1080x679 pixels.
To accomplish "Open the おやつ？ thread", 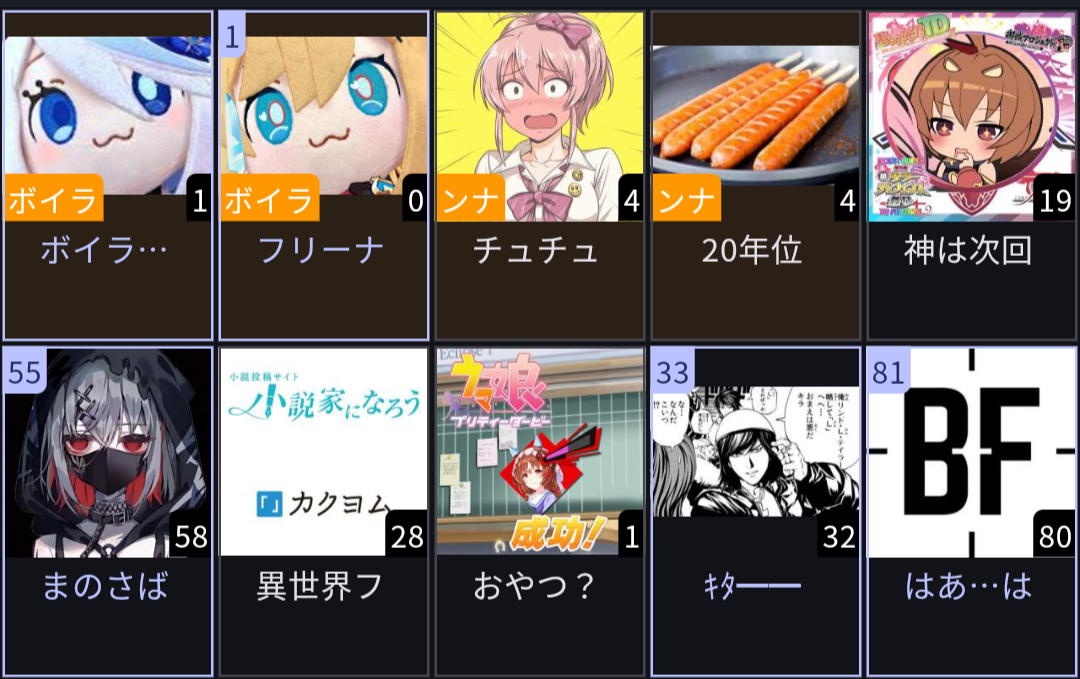I will click(x=540, y=511).
